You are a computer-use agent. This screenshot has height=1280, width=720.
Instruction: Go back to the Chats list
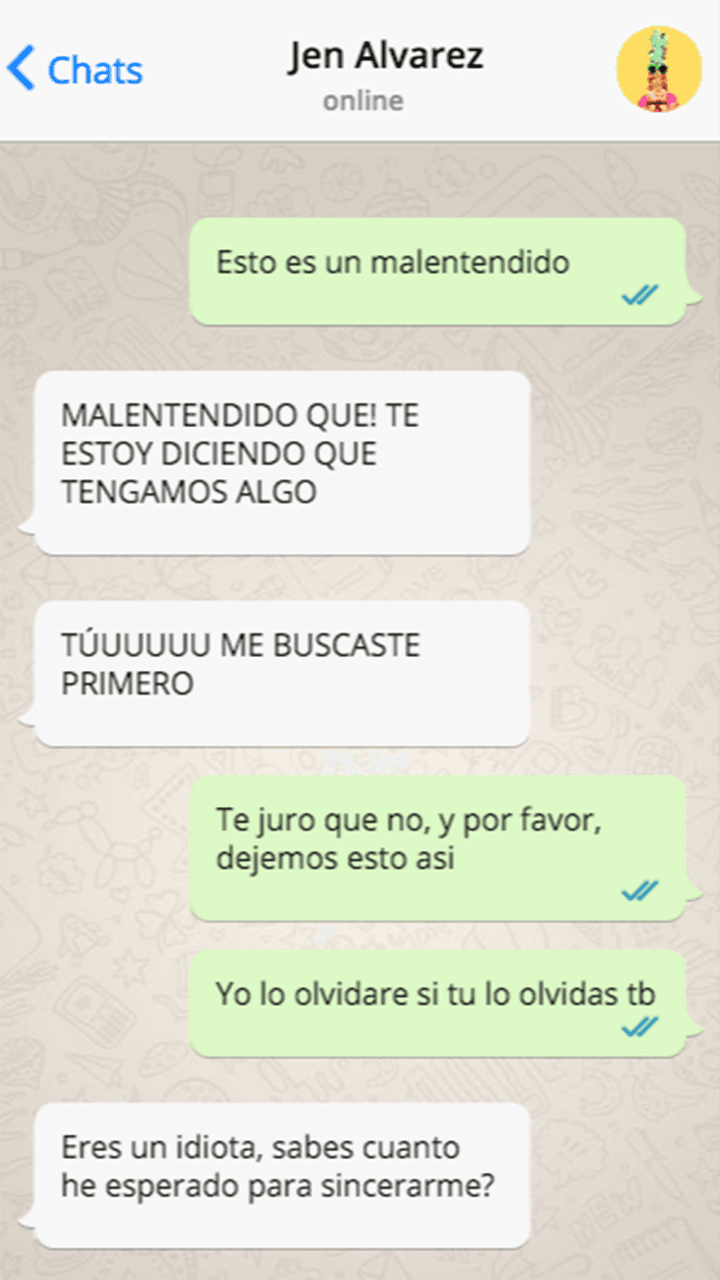pos(75,70)
